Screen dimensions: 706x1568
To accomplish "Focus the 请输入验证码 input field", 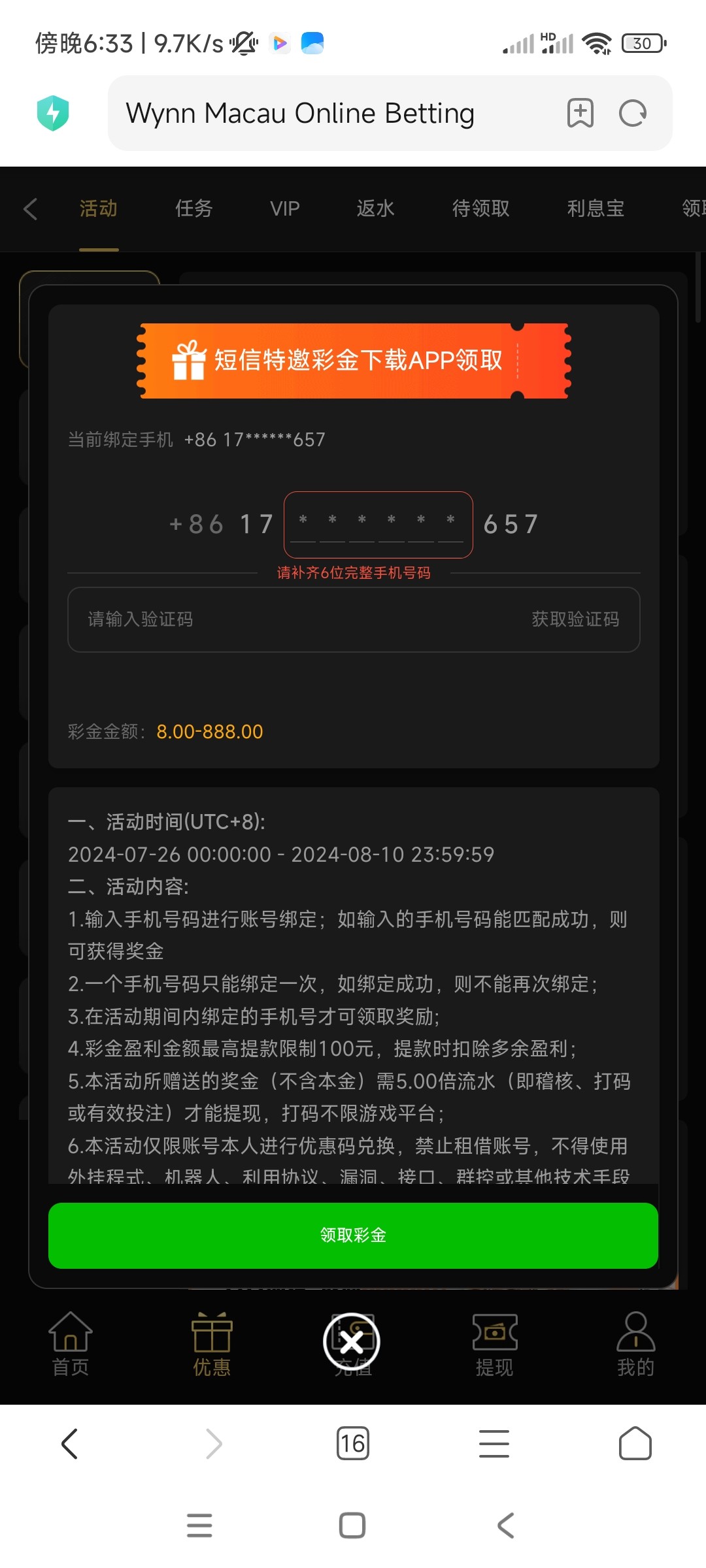I will click(x=275, y=619).
